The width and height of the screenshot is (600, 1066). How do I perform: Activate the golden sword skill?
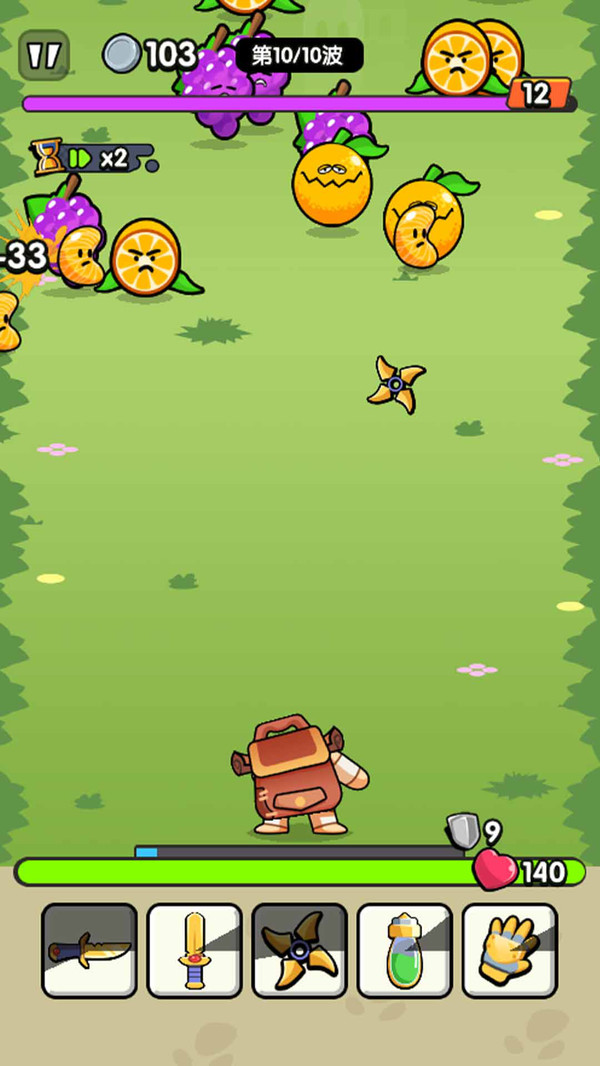[194, 950]
